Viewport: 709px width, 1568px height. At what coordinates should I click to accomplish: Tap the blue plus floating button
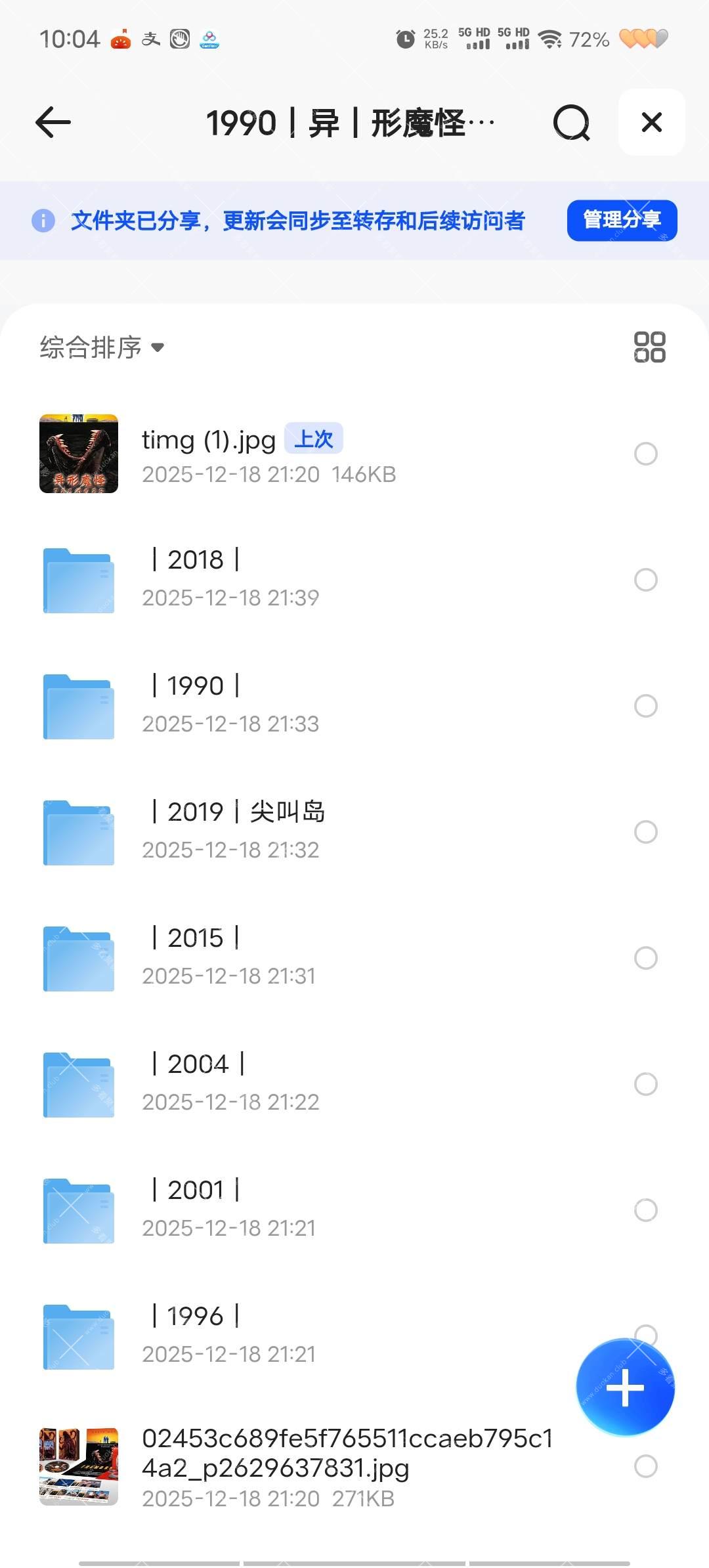[625, 1387]
